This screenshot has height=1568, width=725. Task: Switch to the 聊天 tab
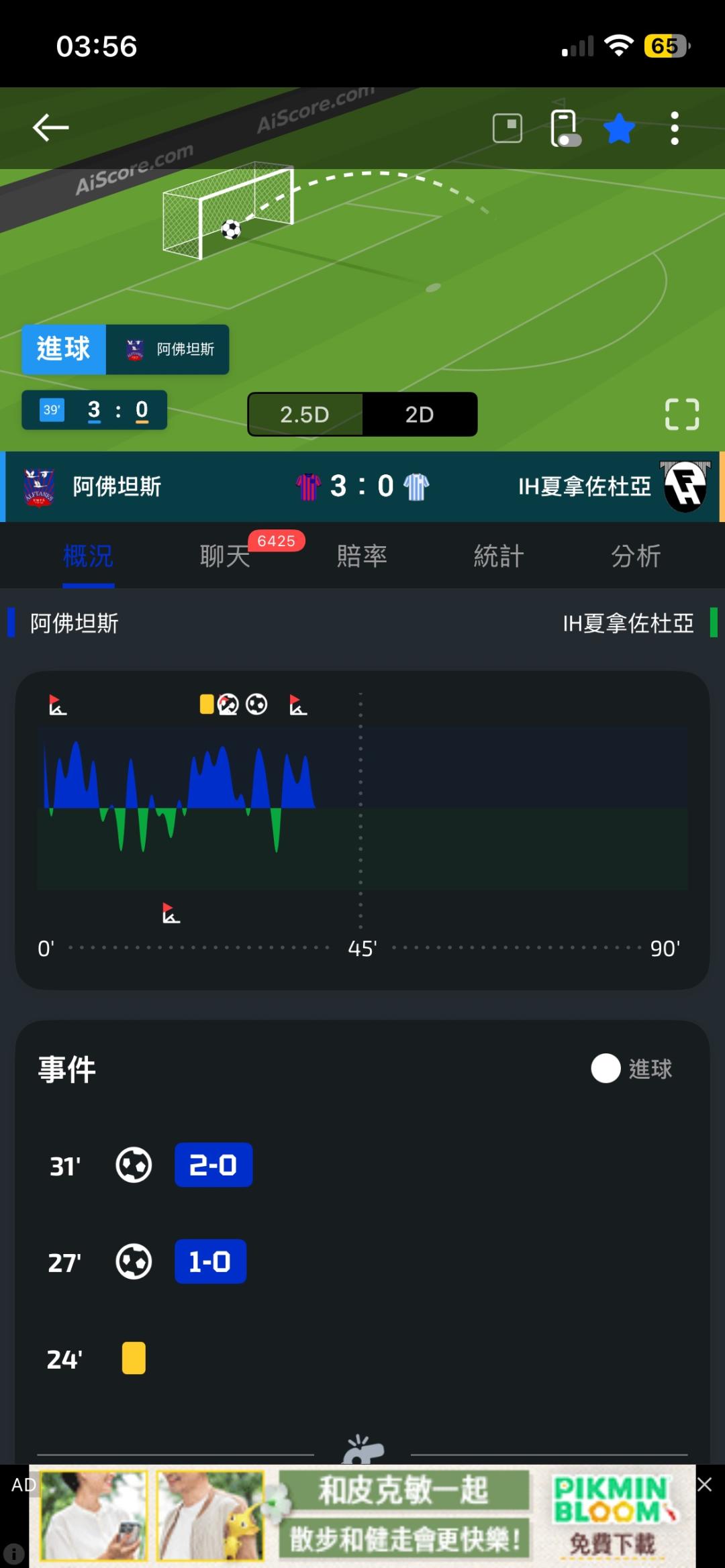(x=226, y=556)
